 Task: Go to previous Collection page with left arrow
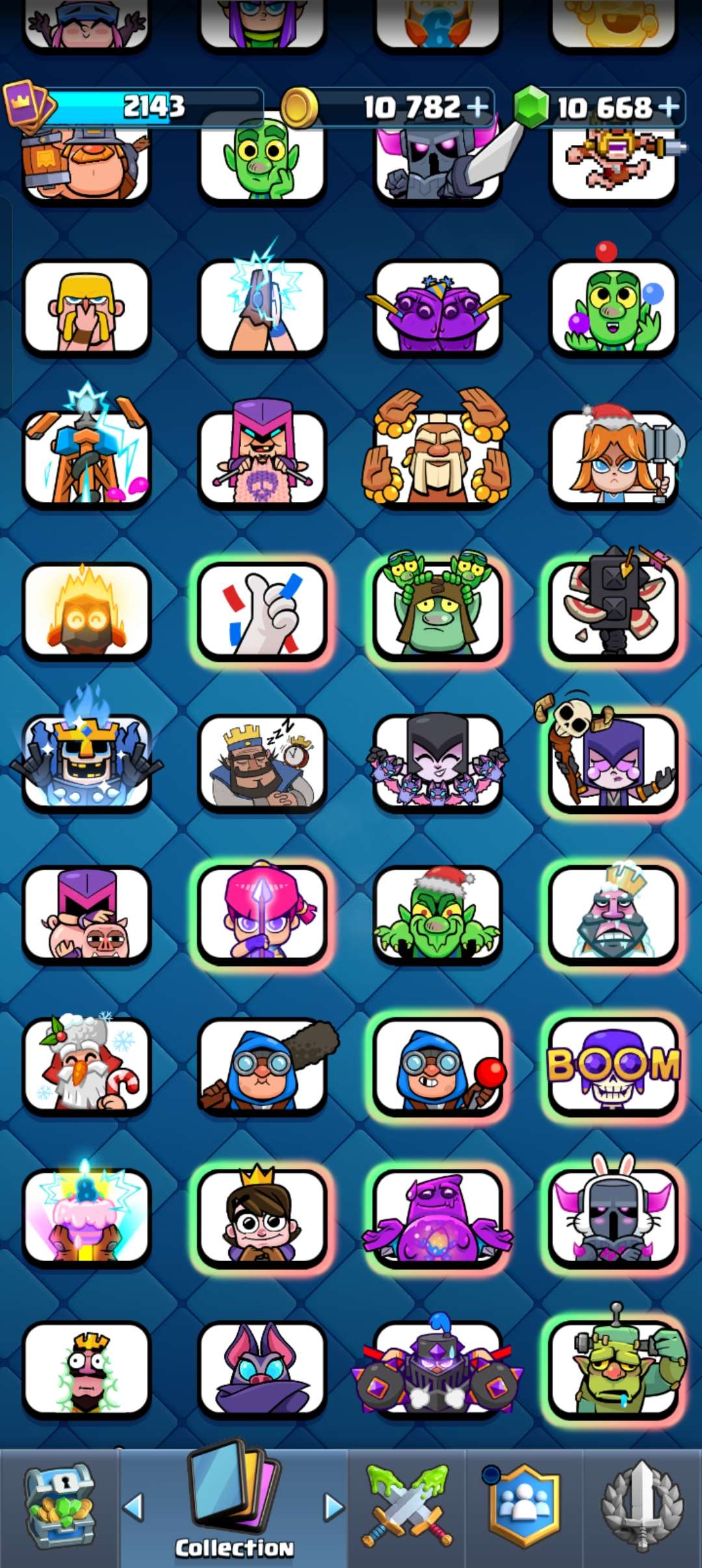coord(133,1507)
